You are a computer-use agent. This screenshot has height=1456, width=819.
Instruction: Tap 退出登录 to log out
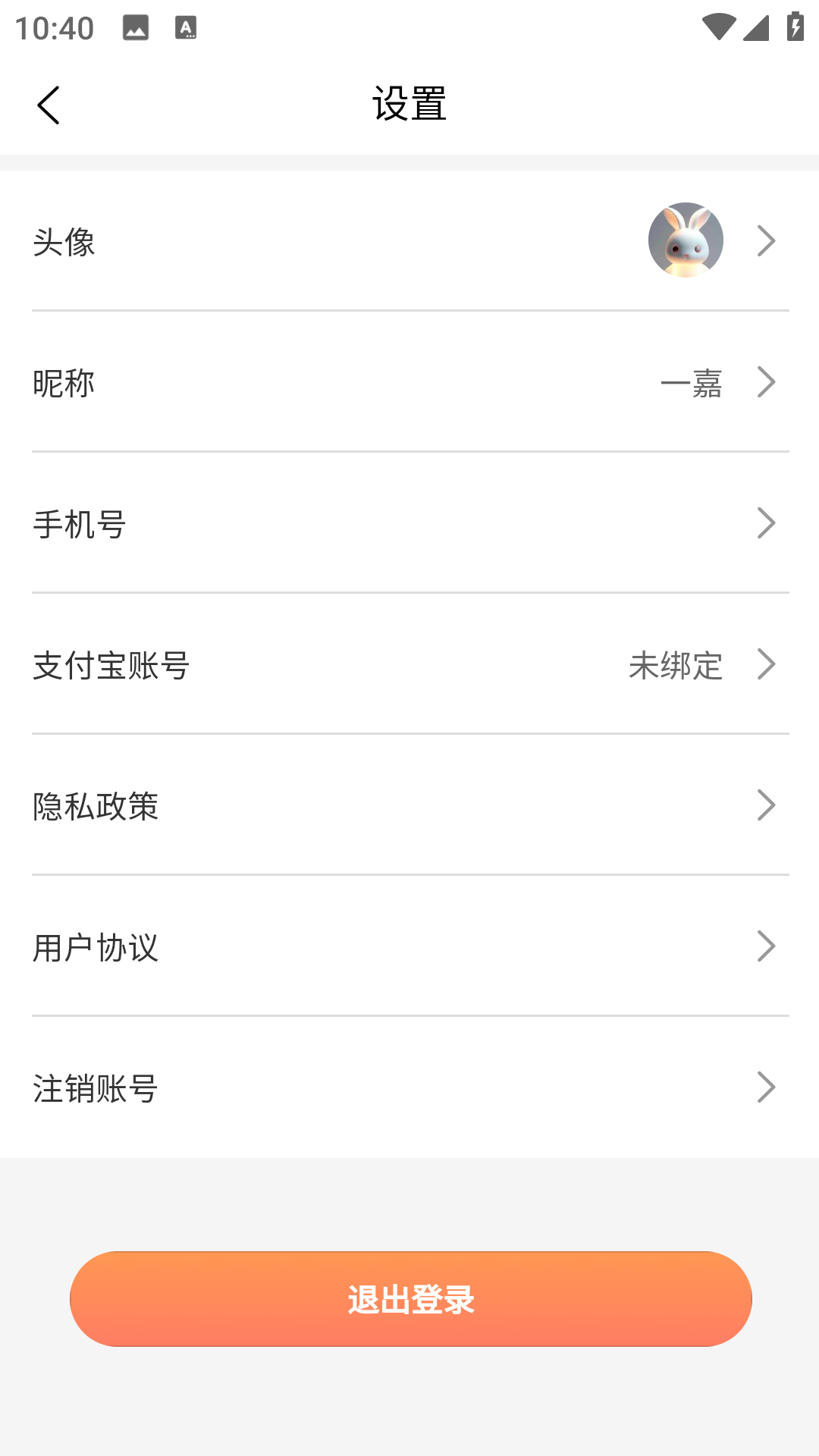pos(409,1298)
